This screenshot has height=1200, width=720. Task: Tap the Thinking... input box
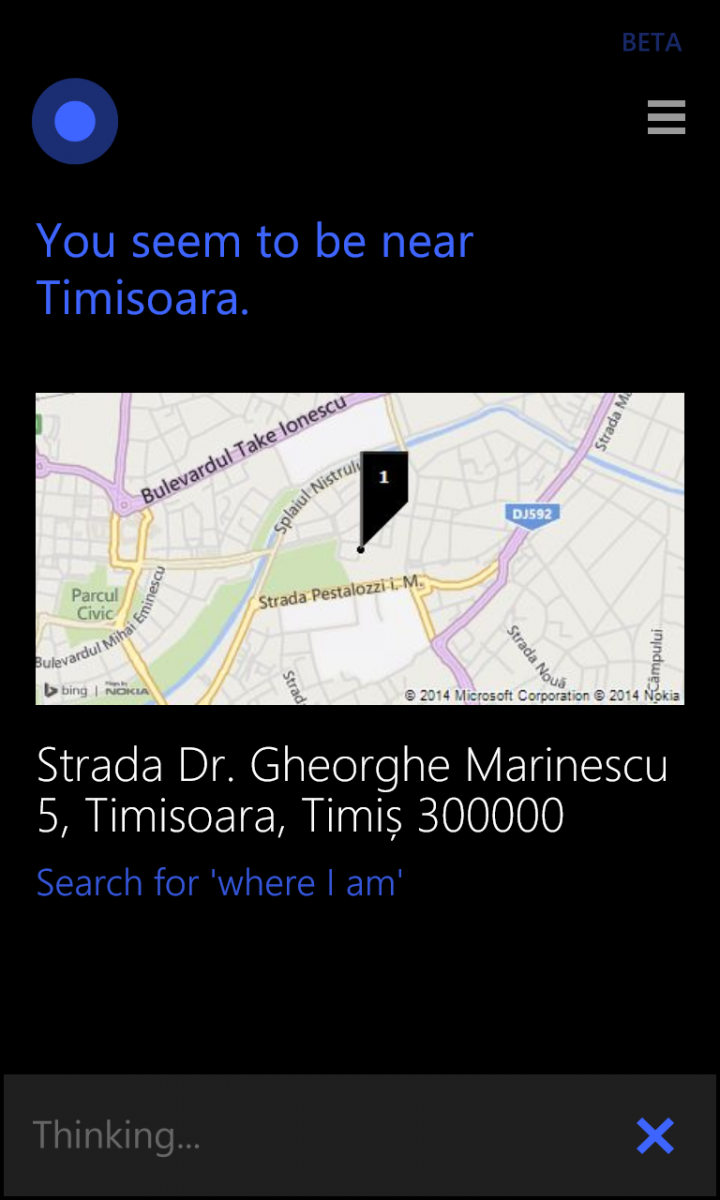click(x=300, y=1136)
